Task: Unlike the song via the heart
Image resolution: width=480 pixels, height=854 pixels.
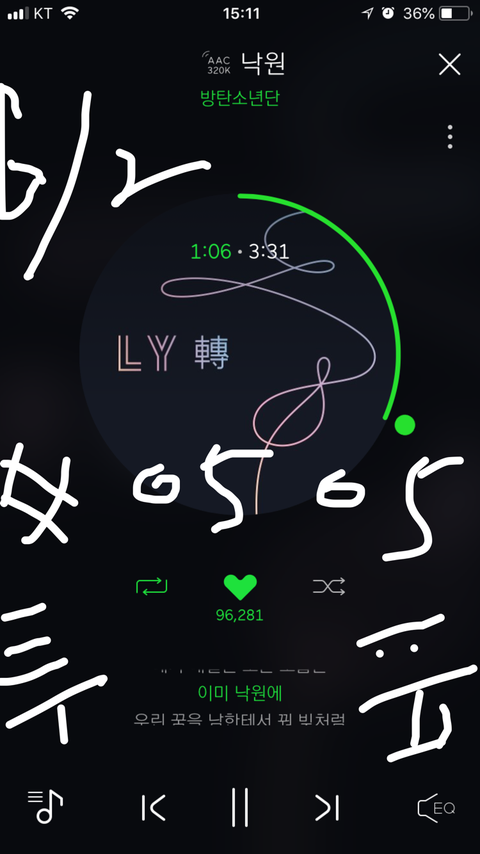Action: point(240,587)
